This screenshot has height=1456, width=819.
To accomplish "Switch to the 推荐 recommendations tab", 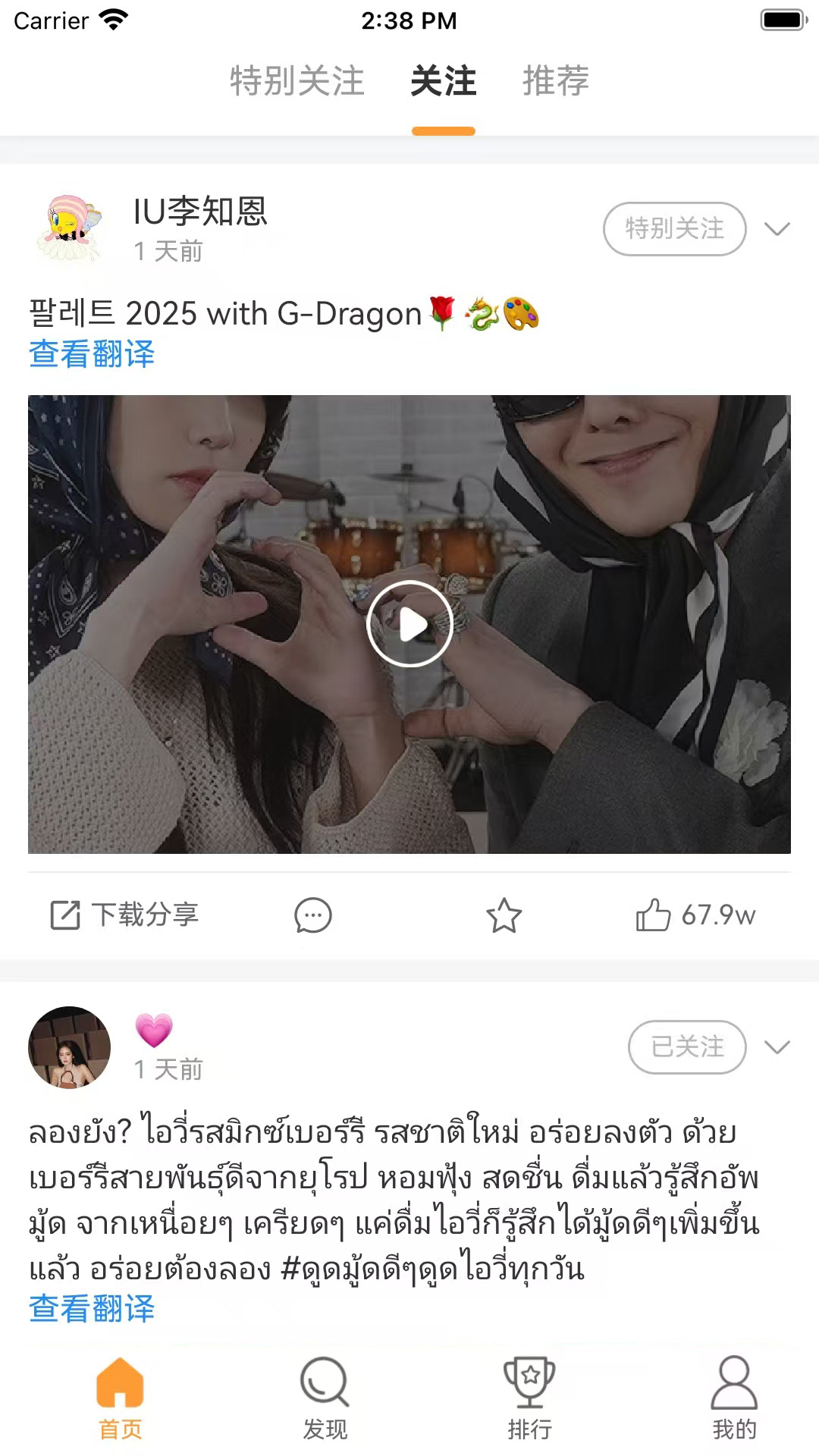I will [554, 82].
